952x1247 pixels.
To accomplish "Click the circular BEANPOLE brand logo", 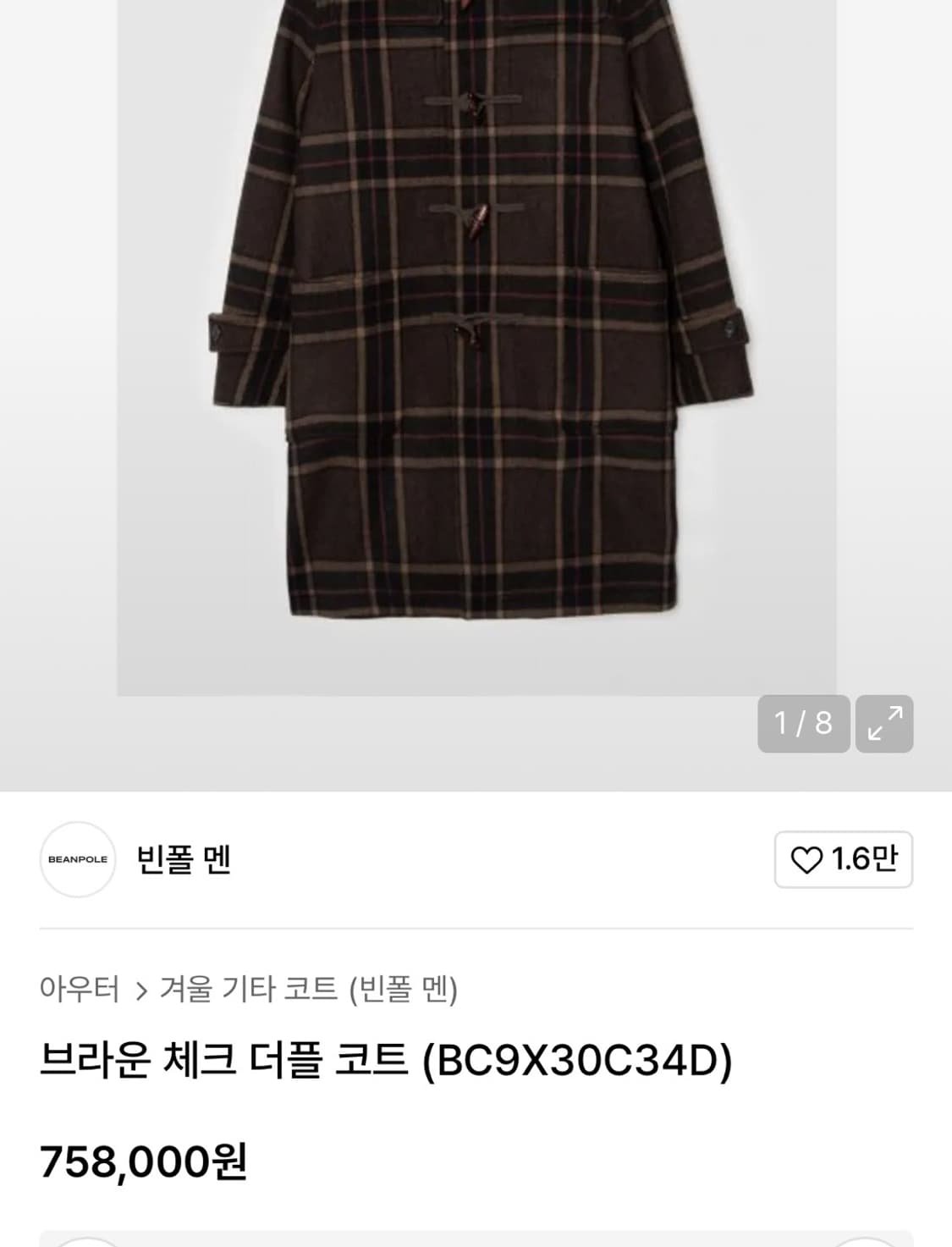I will pos(78,860).
